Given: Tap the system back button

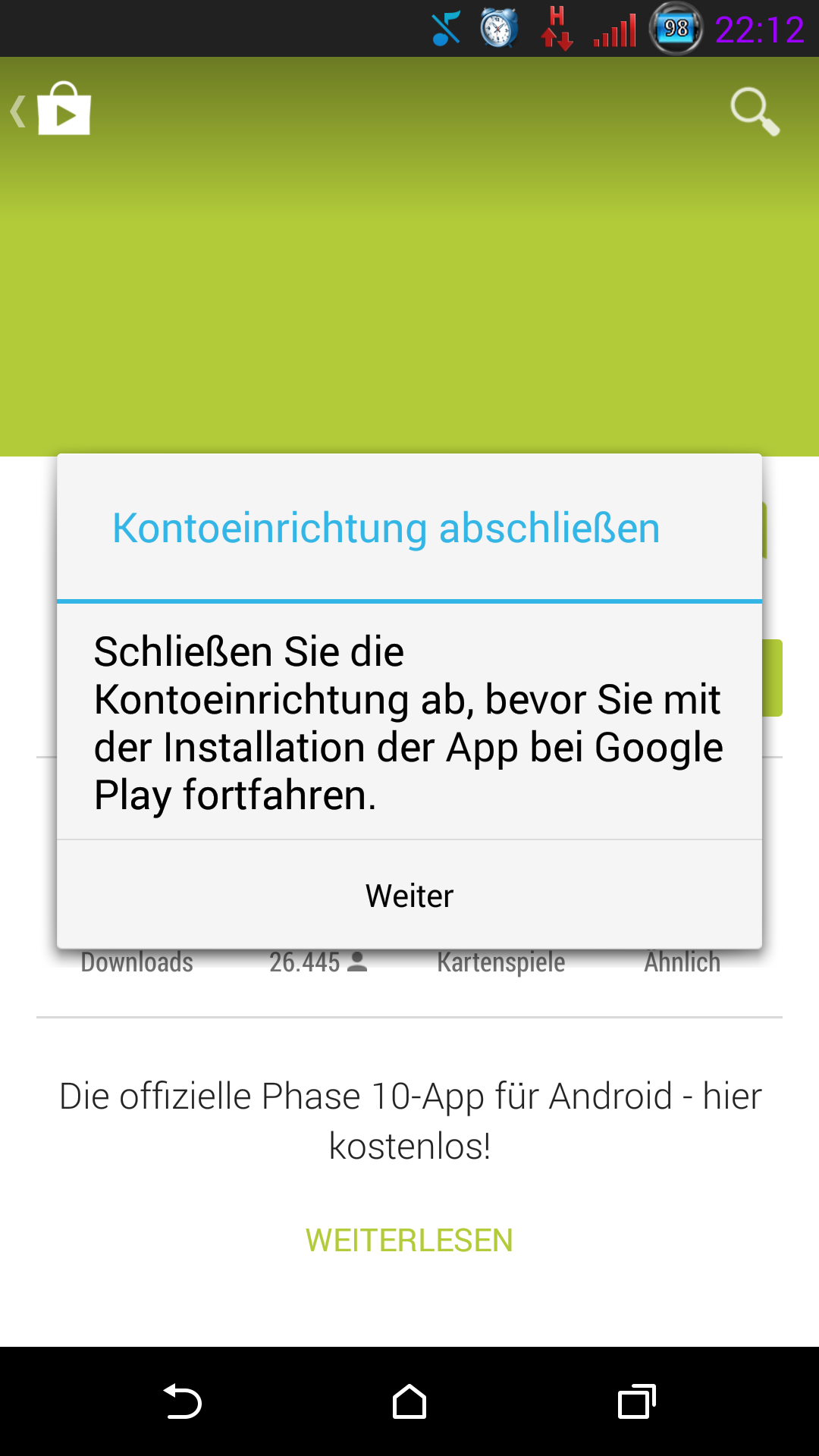Looking at the screenshot, I should (182, 1401).
